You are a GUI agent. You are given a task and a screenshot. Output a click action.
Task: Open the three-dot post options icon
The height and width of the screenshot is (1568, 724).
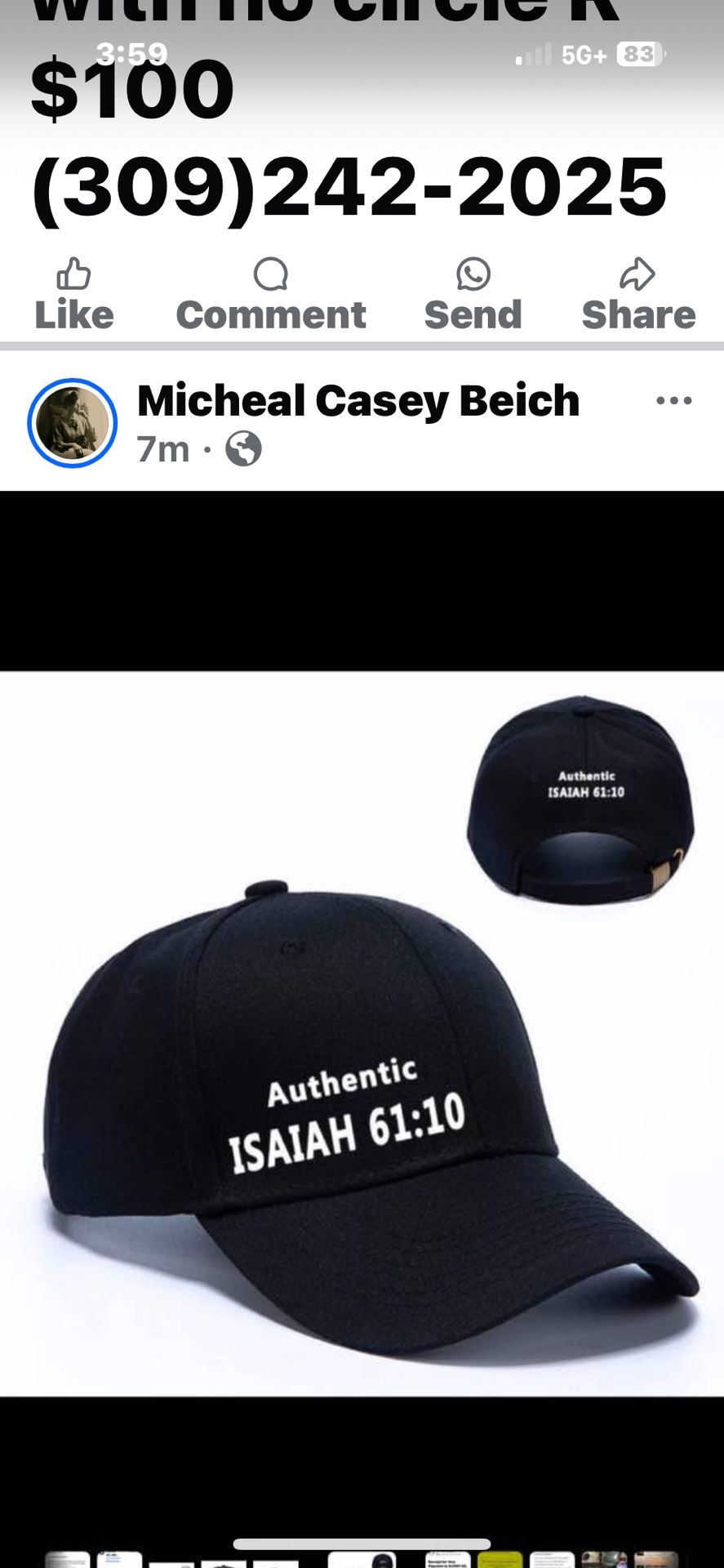pos(673,399)
